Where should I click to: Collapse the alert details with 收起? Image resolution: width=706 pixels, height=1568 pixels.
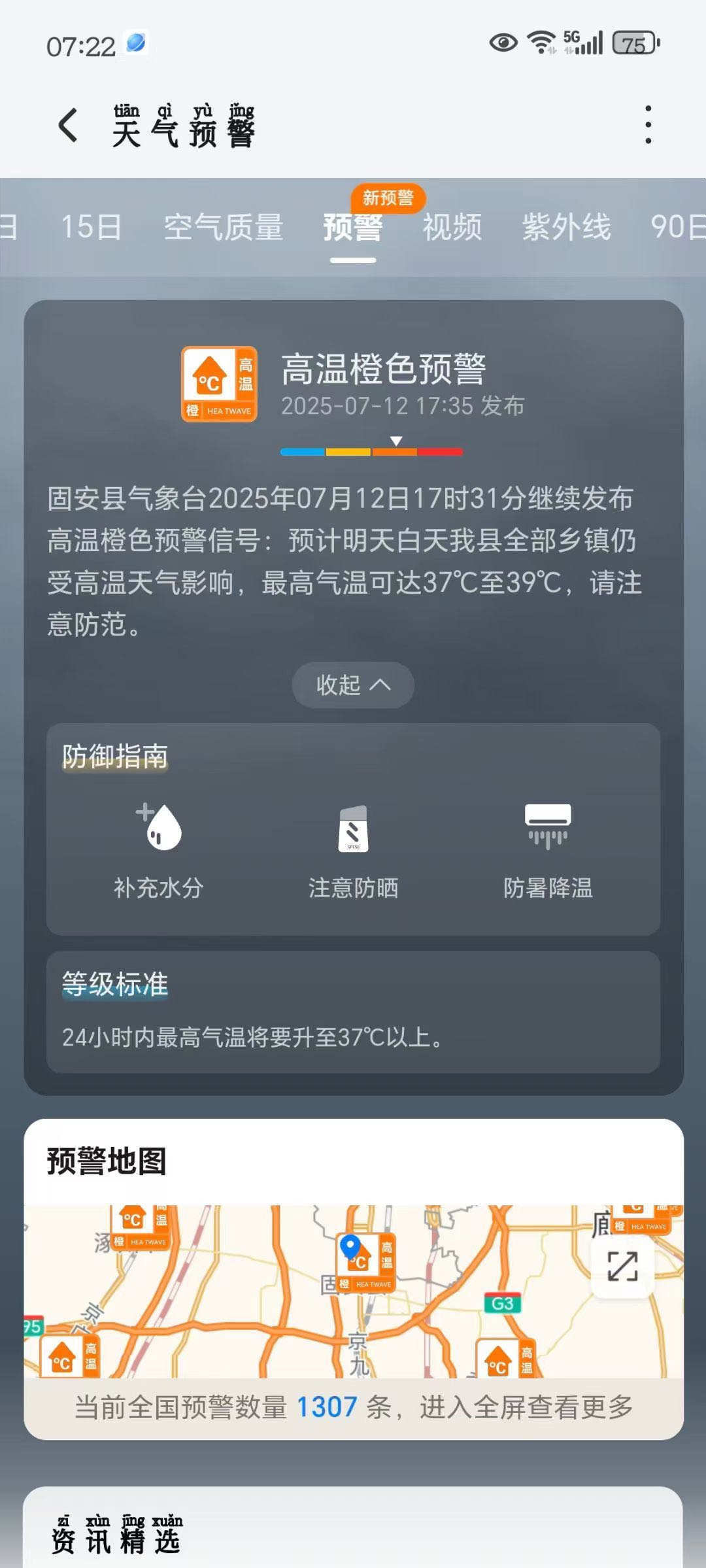(x=352, y=685)
